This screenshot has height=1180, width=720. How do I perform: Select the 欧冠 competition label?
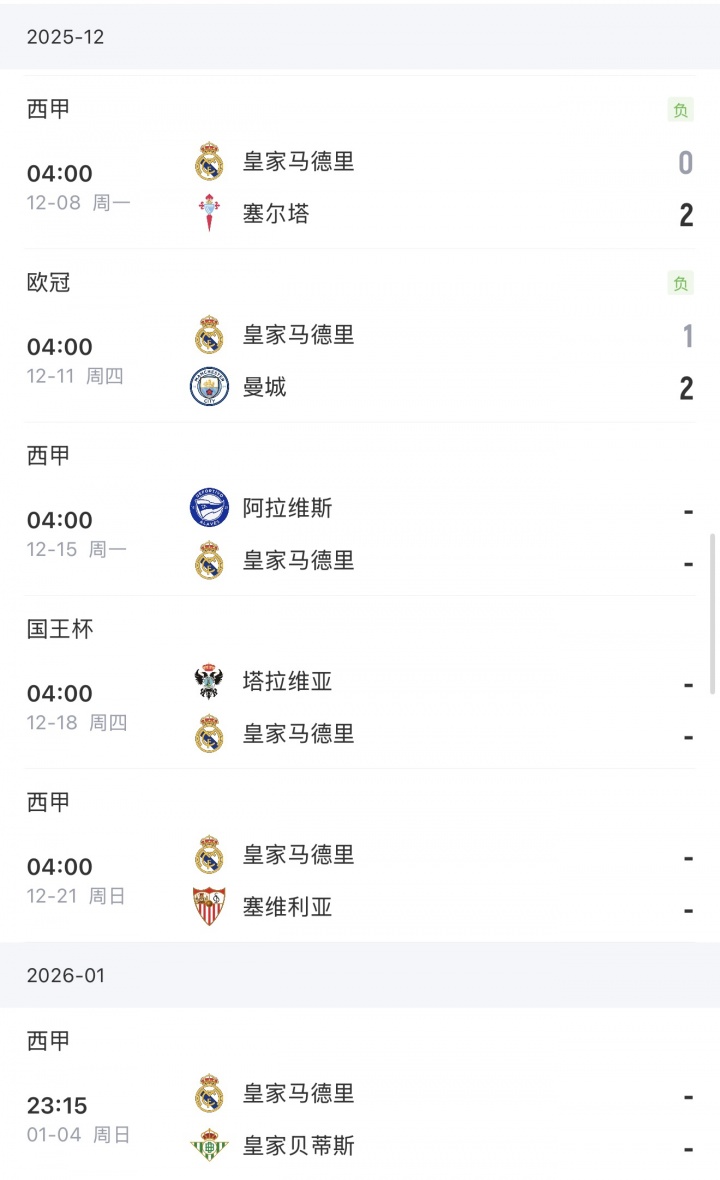point(46,283)
